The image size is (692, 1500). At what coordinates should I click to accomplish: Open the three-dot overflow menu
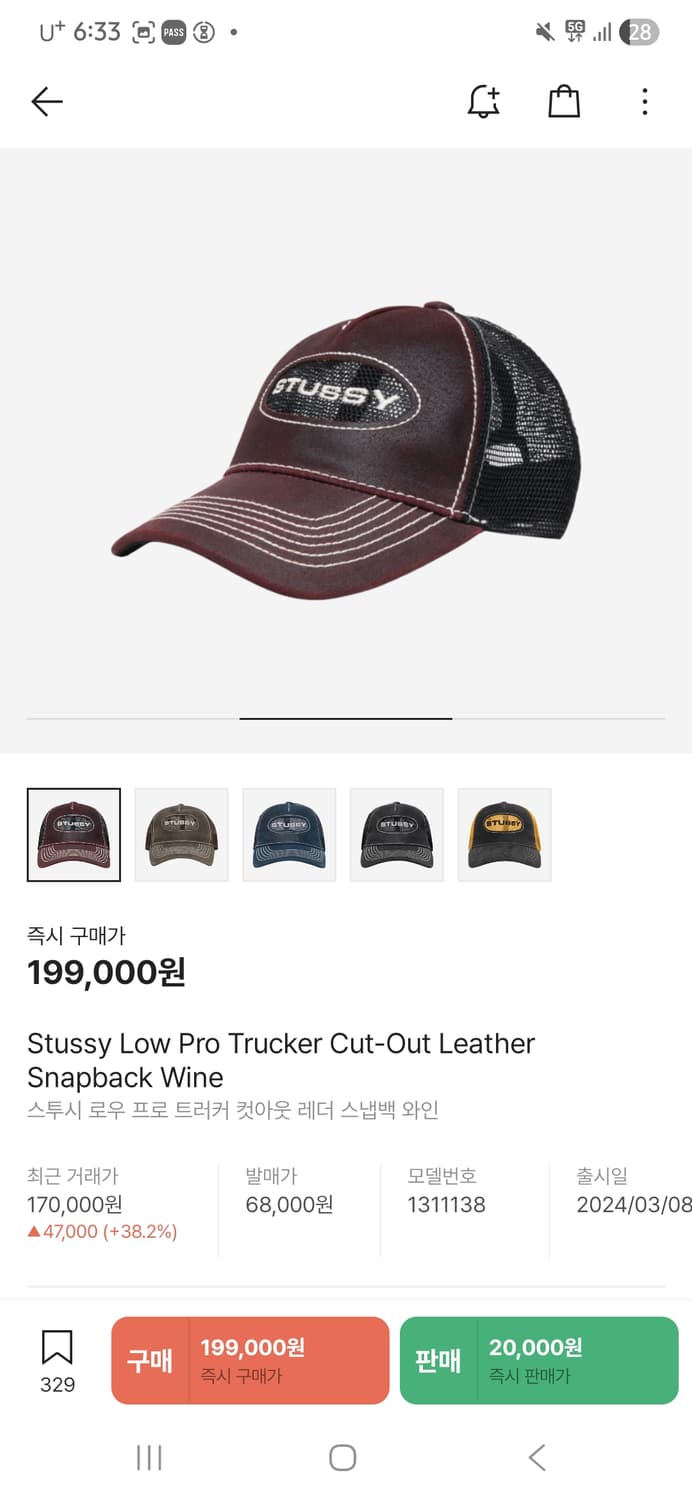point(644,101)
